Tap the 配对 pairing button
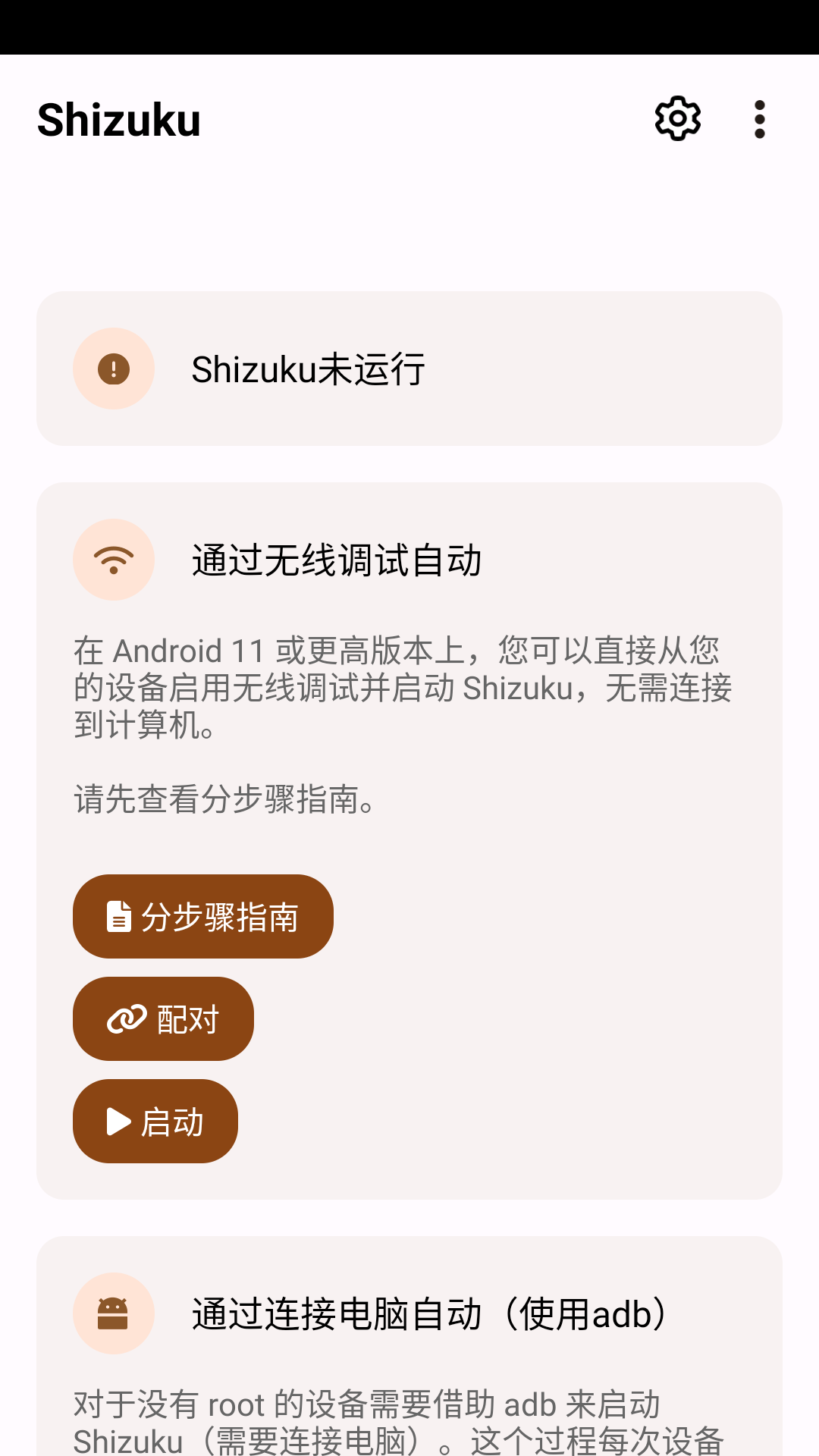 coord(163,1018)
